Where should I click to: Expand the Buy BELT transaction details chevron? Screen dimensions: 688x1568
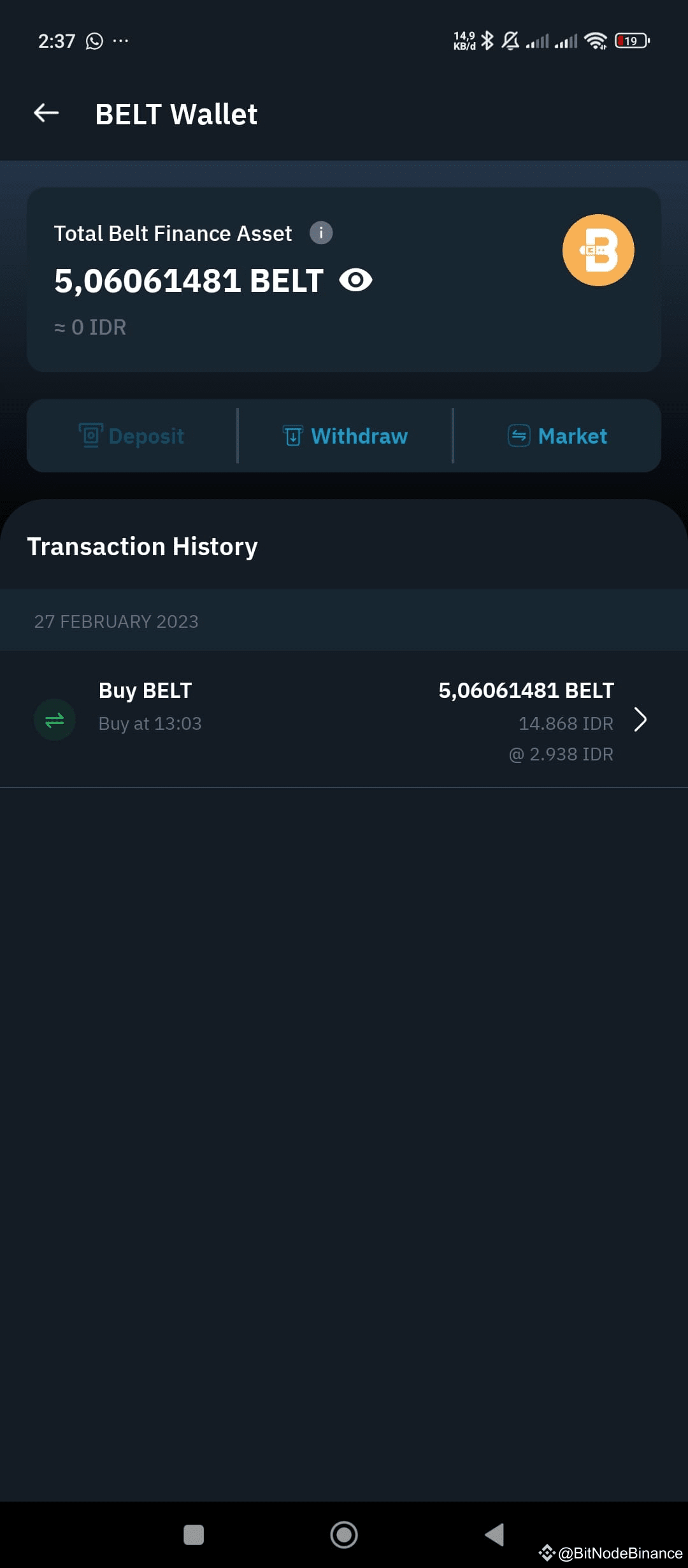click(640, 720)
